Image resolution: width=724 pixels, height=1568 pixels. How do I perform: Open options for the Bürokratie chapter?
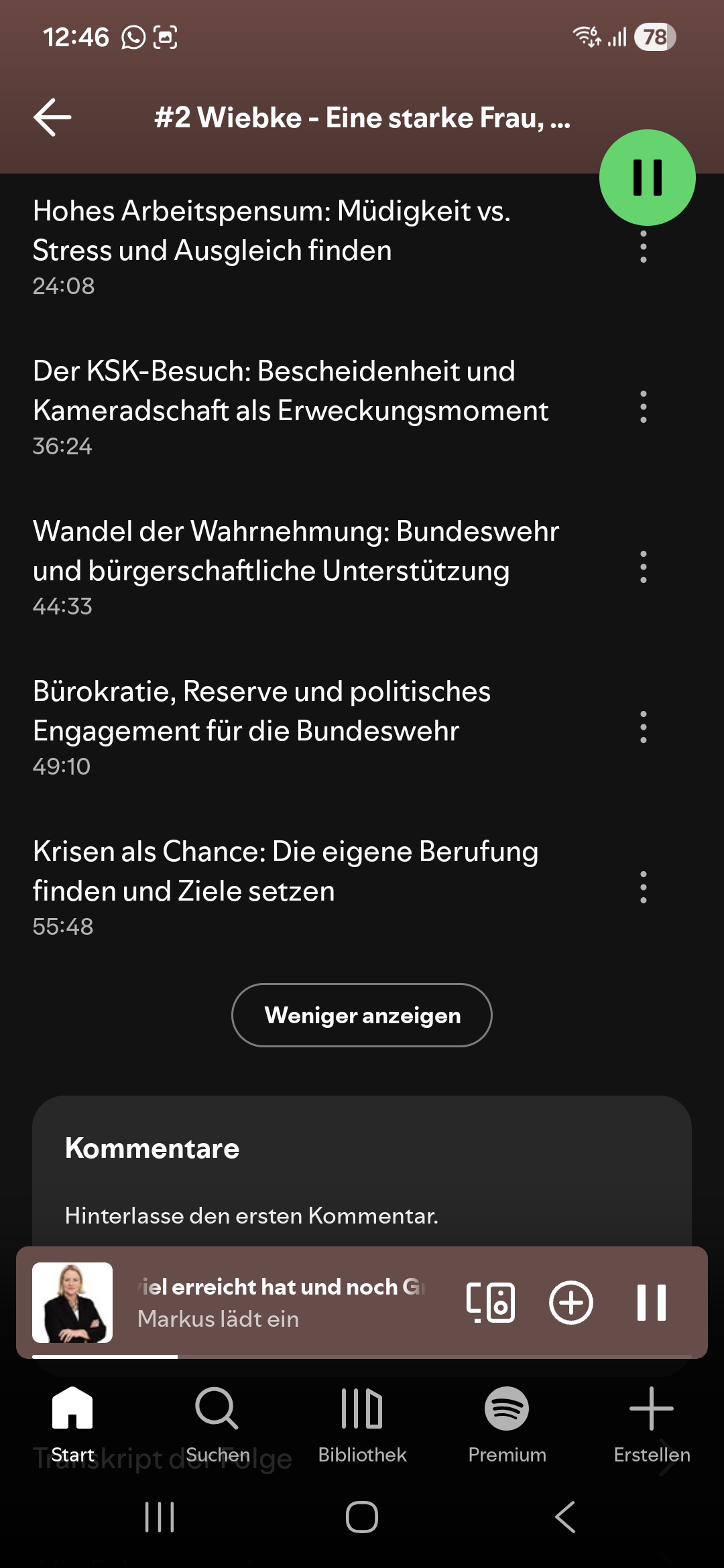coord(644,727)
